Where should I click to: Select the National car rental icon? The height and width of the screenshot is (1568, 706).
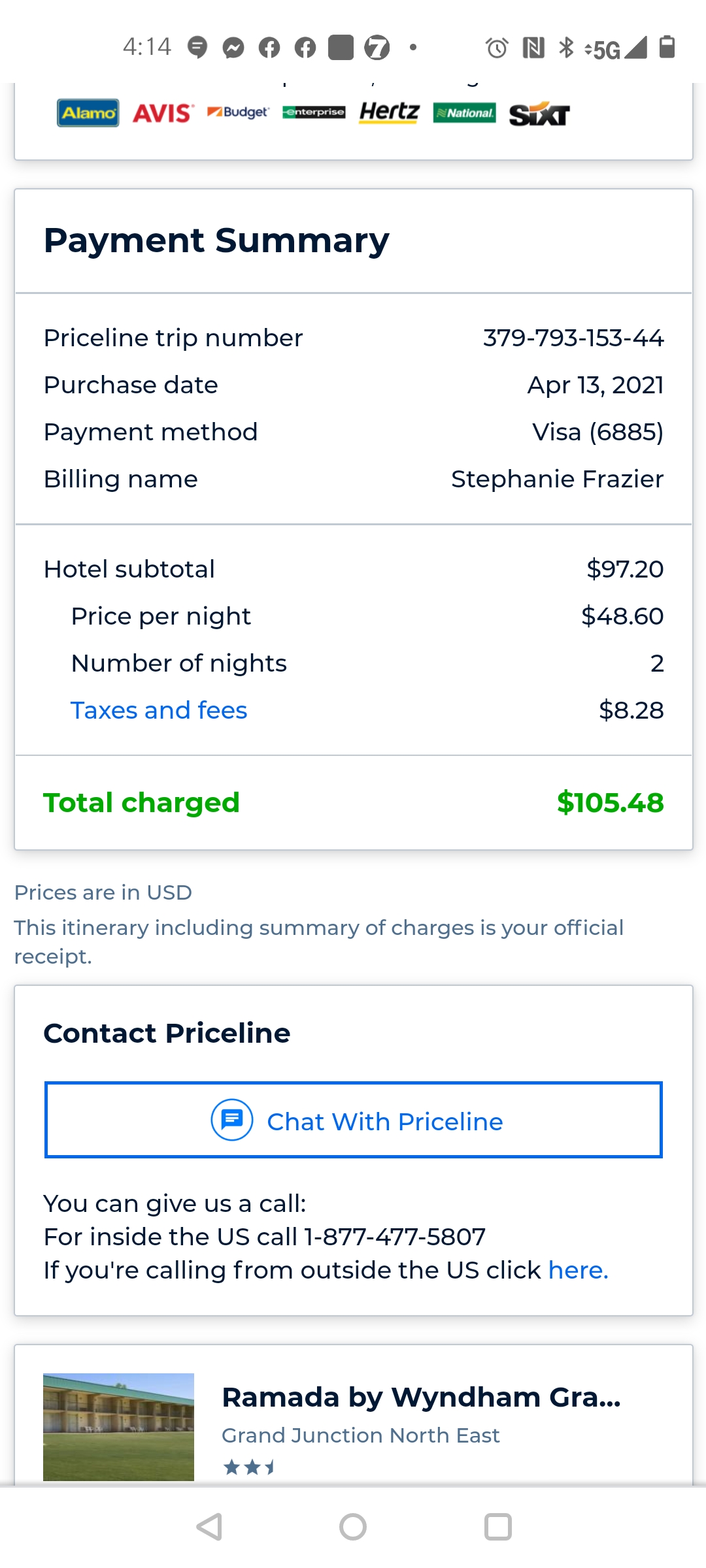[x=464, y=111]
